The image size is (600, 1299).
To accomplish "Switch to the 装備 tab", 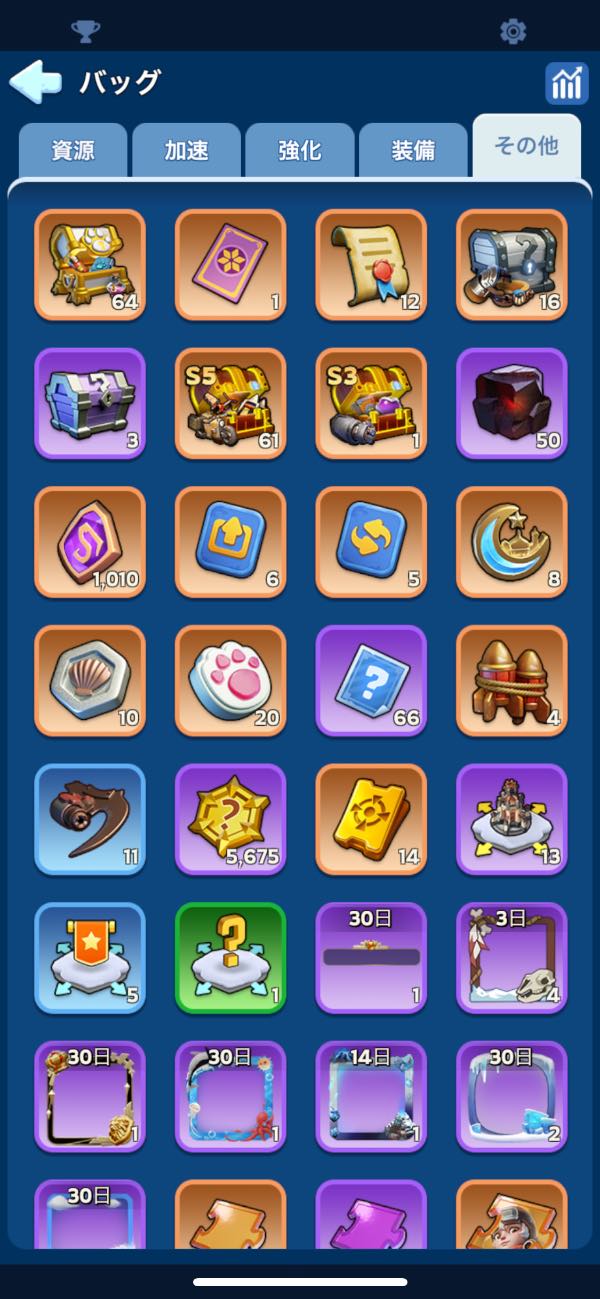I will pos(413,151).
